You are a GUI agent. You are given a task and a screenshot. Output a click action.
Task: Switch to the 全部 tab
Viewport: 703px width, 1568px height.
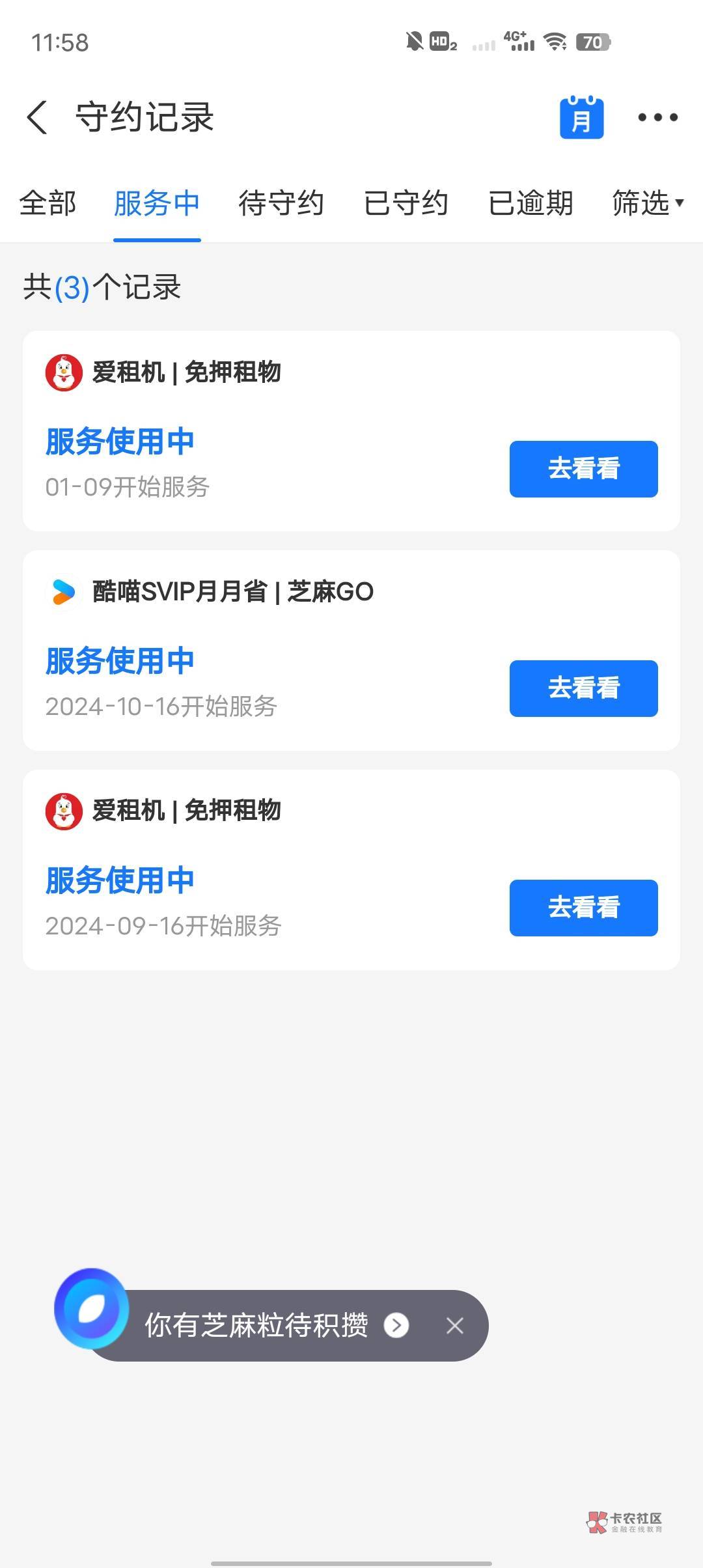click(x=48, y=203)
